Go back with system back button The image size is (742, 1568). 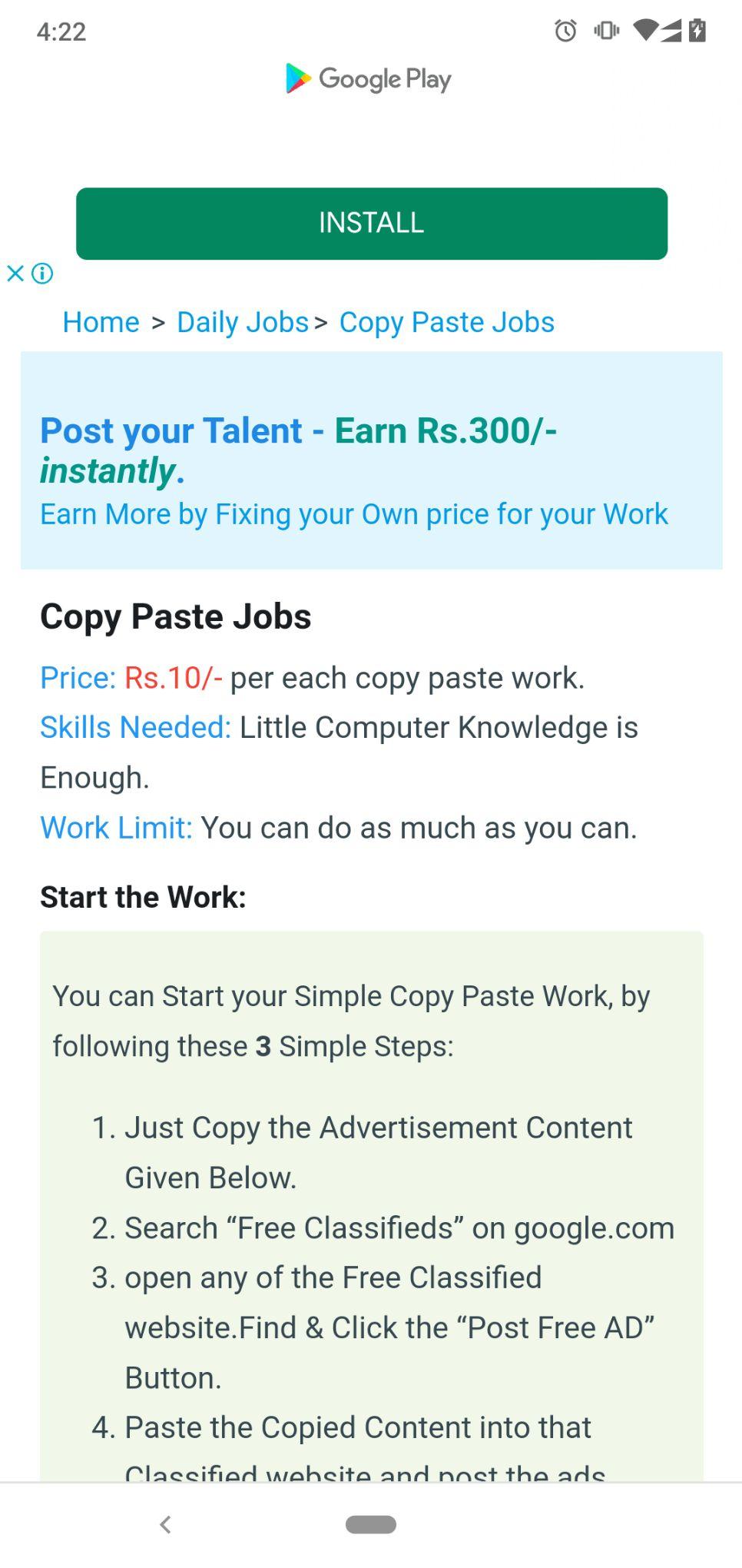pos(165,1523)
